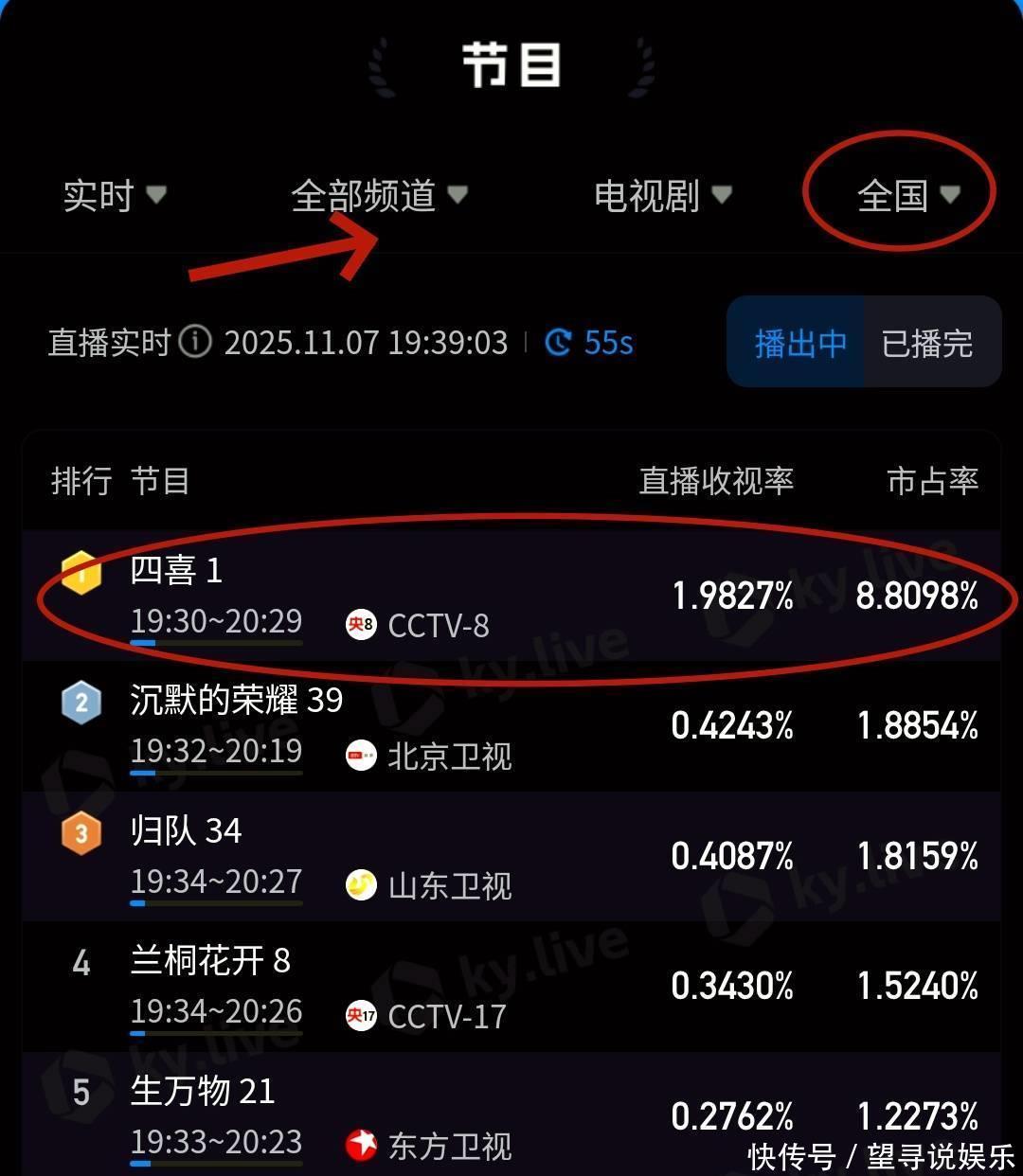The height and width of the screenshot is (1176, 1023).
Task: Tap the 55s refresh countdown
Action: [589, 342]
